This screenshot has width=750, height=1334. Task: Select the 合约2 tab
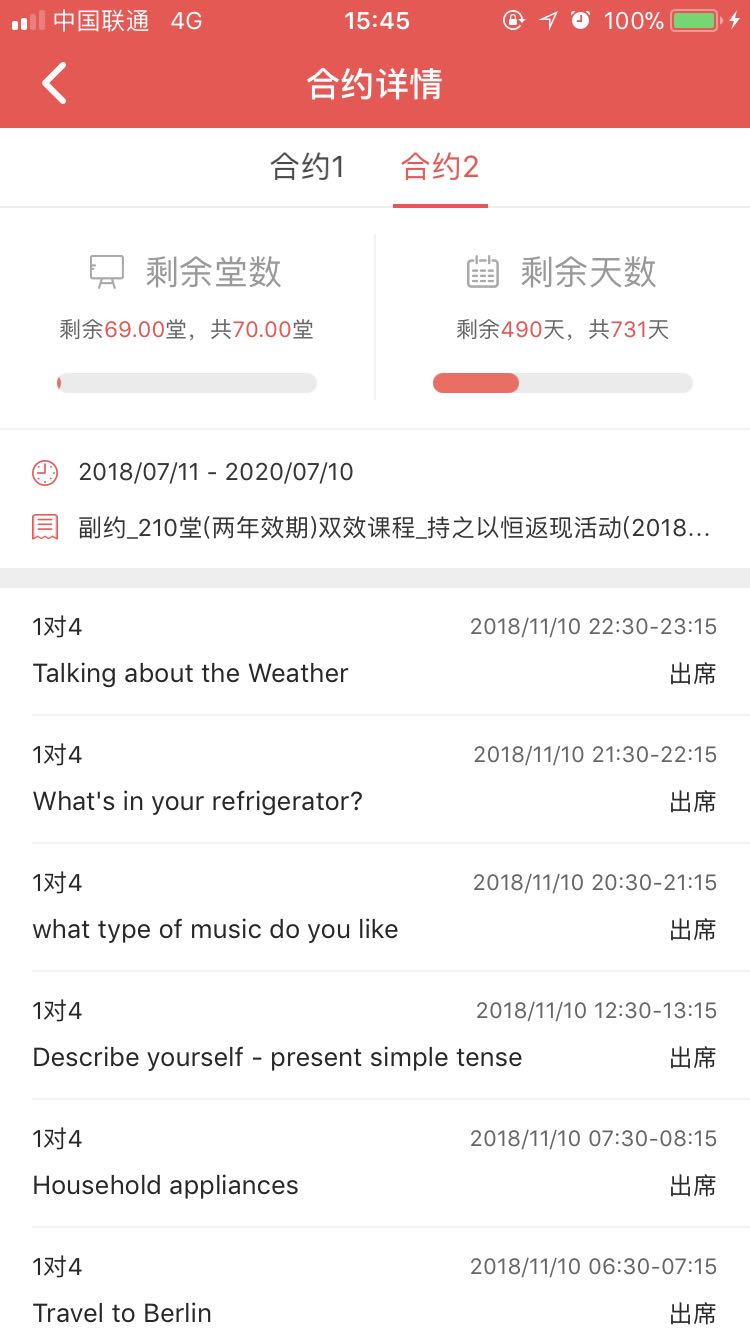point(440,167)
